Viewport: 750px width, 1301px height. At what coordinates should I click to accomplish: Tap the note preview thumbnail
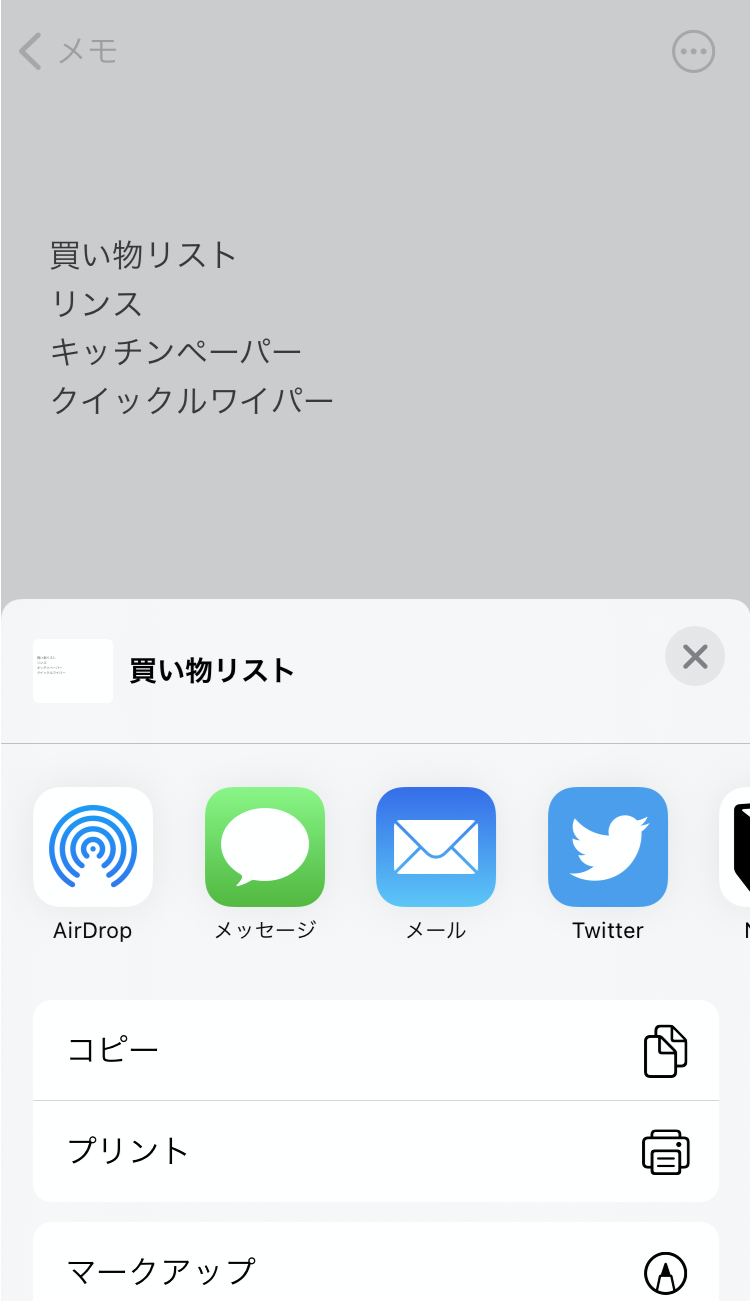click(x=73, y=670)
